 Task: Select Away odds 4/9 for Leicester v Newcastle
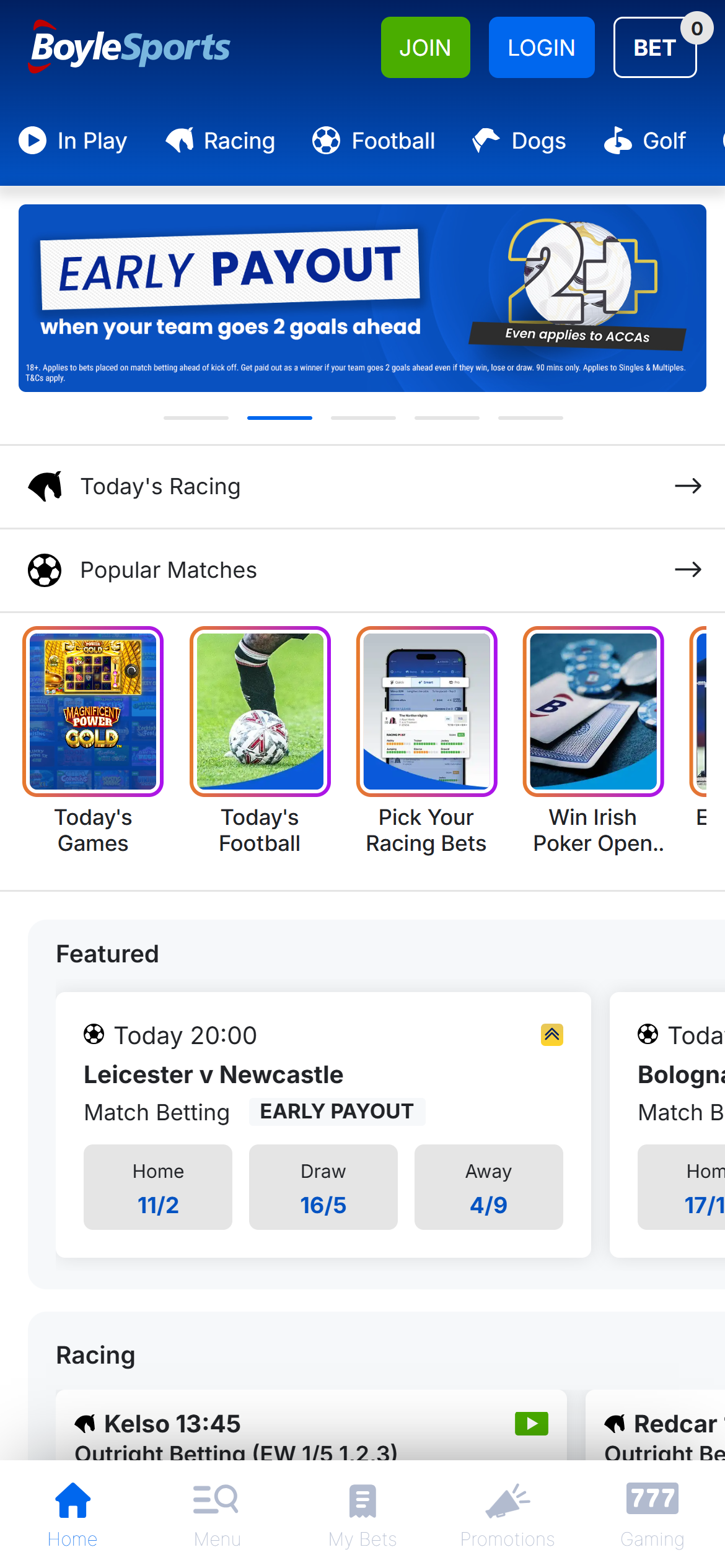(488, 1187)
